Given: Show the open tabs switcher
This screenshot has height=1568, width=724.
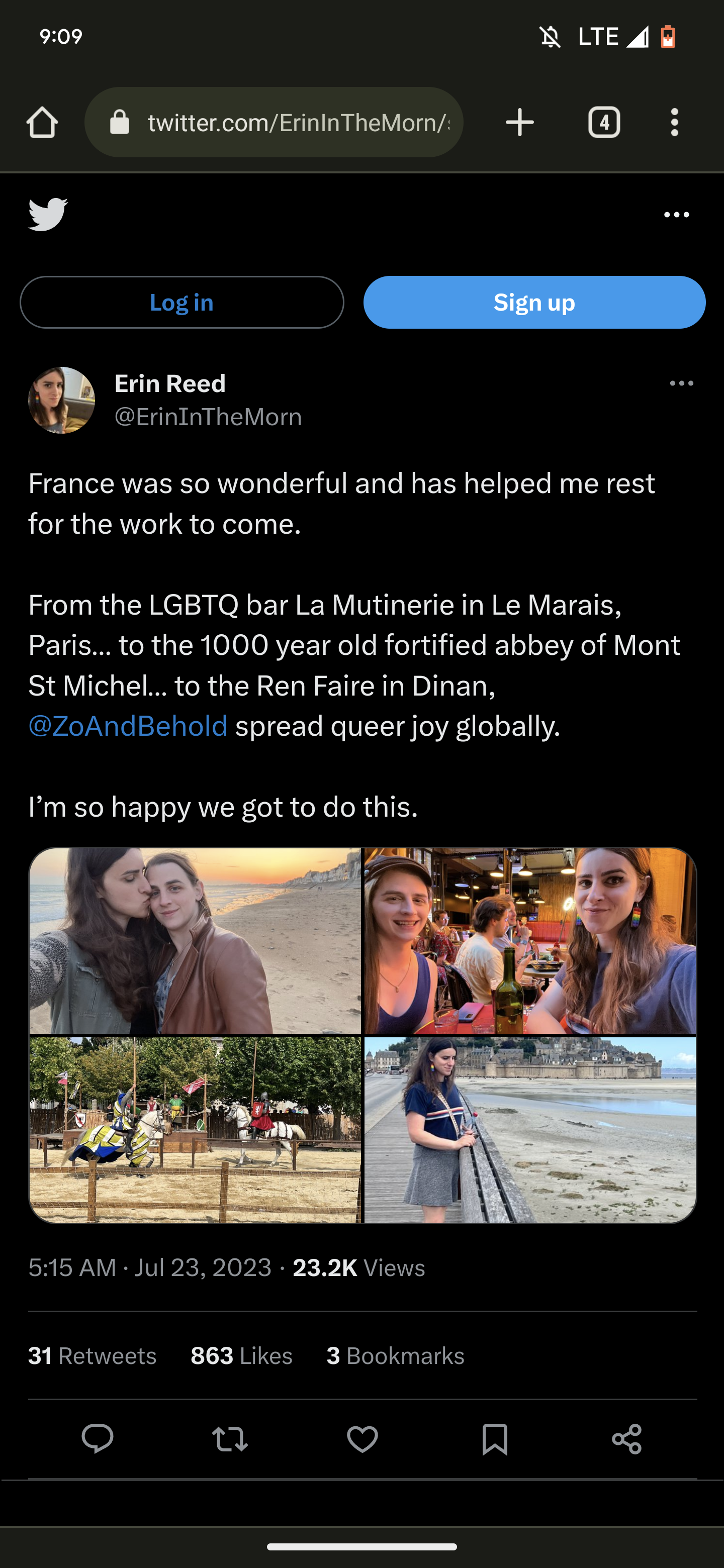Looking at the screenshot, I should (x=603, y=122).
